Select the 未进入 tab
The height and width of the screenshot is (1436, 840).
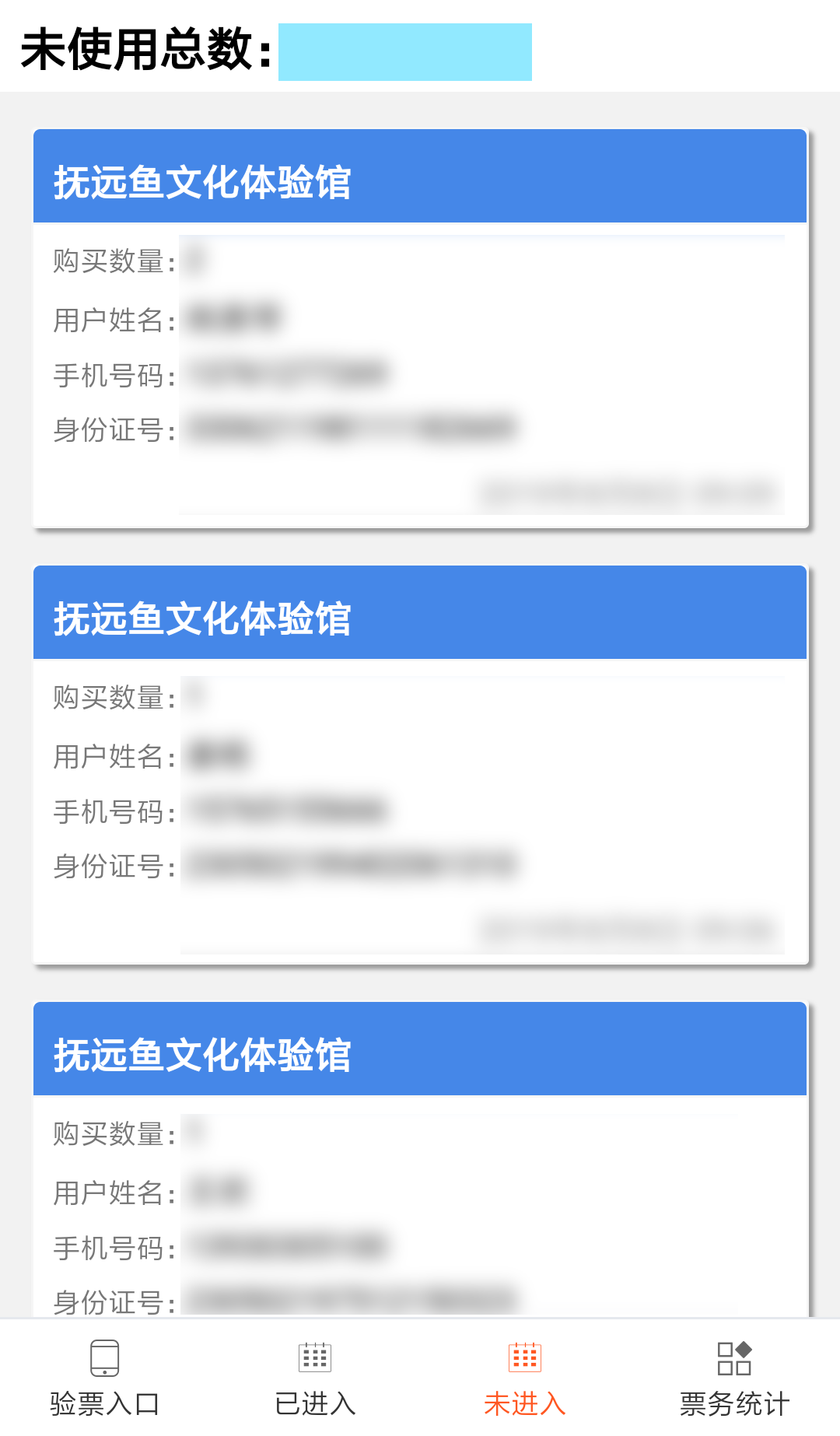(525, 1378)
